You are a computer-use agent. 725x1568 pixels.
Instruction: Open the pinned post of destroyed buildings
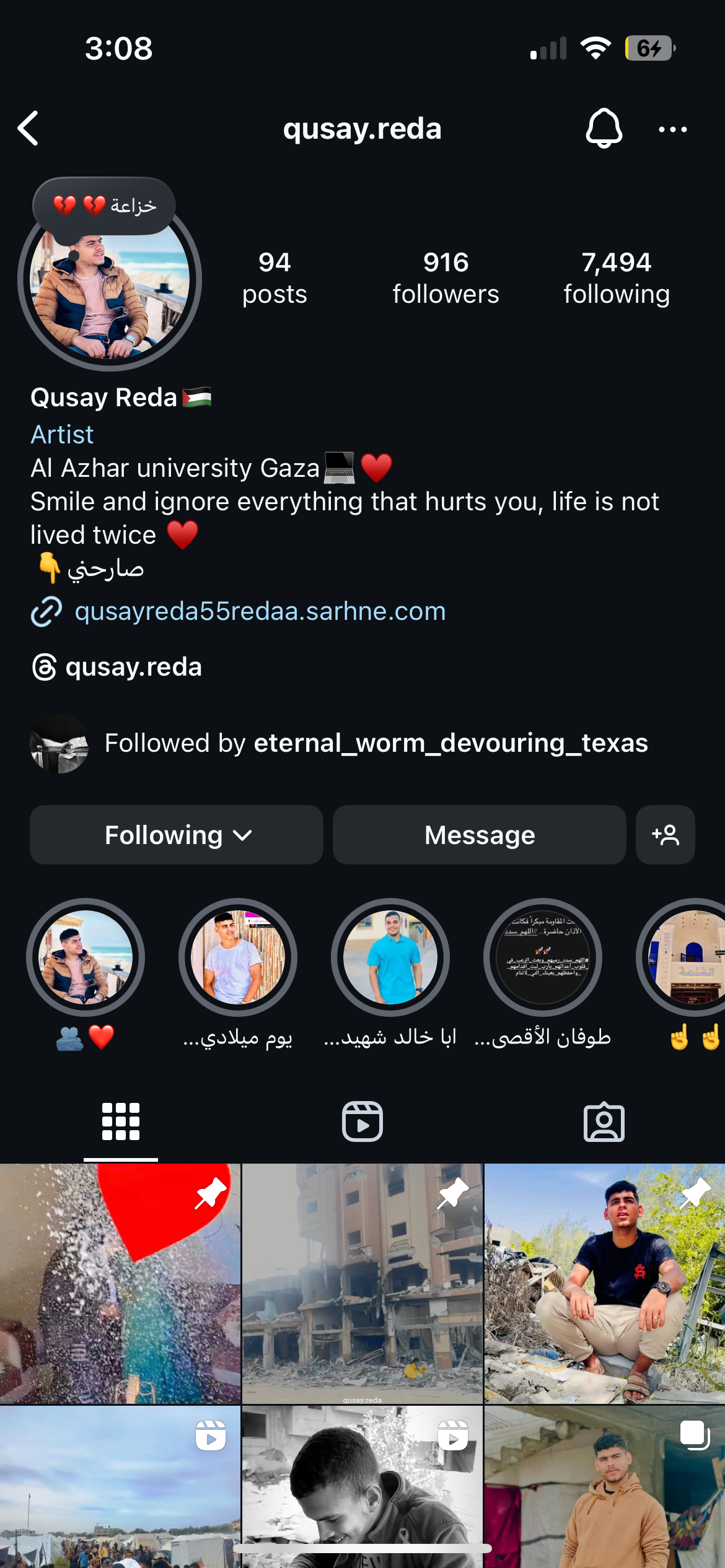[362, 1283]
